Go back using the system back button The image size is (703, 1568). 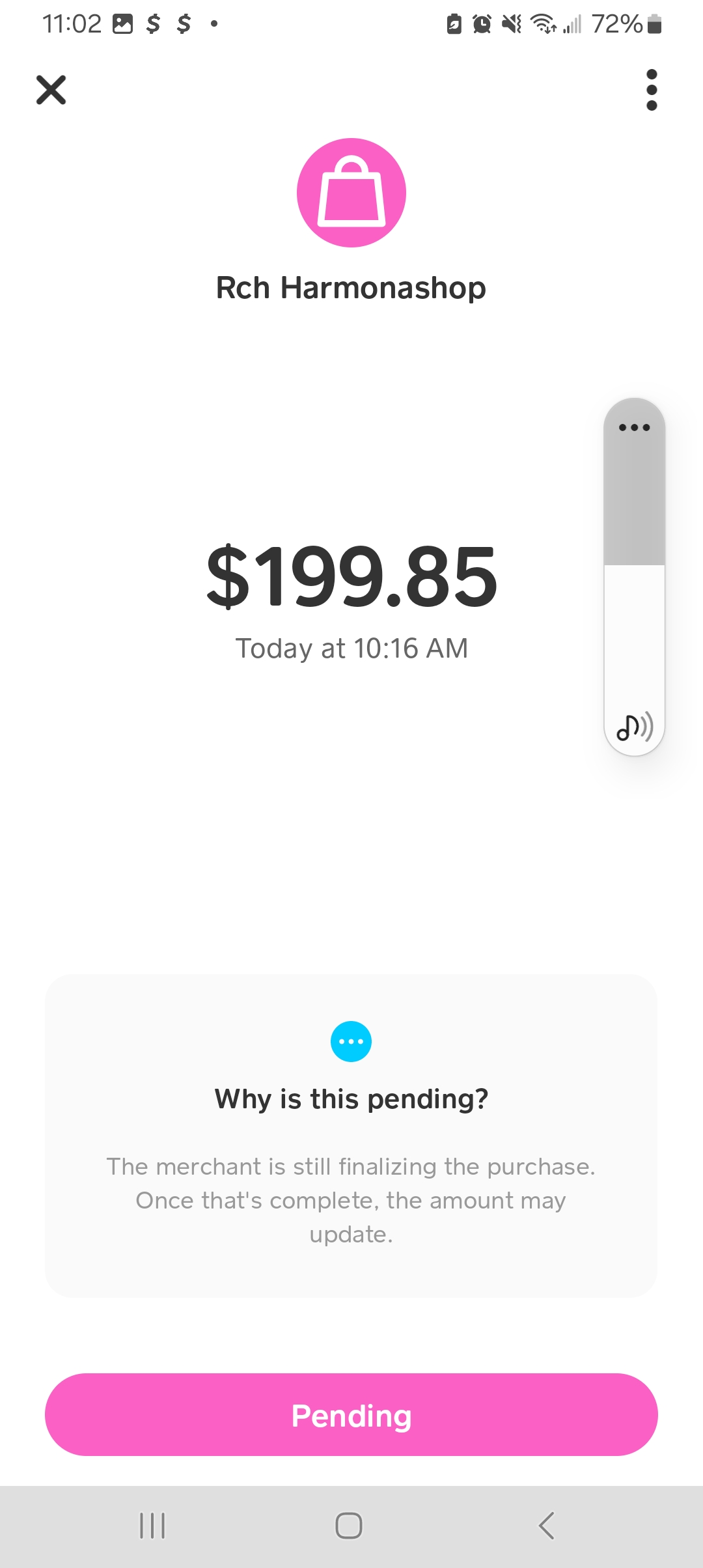tap(547, 1525)
